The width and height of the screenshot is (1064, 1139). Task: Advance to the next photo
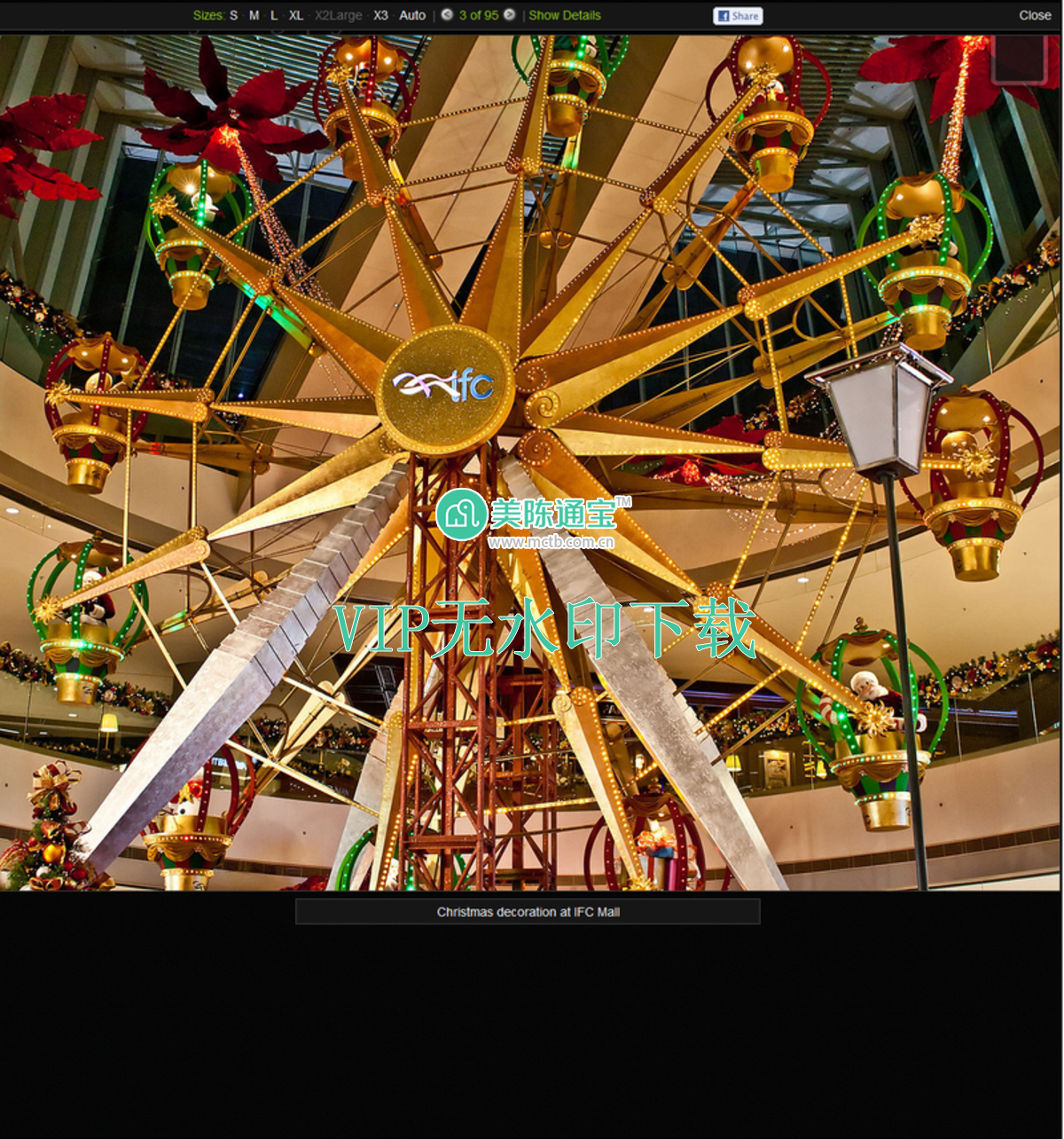(510, 14)
